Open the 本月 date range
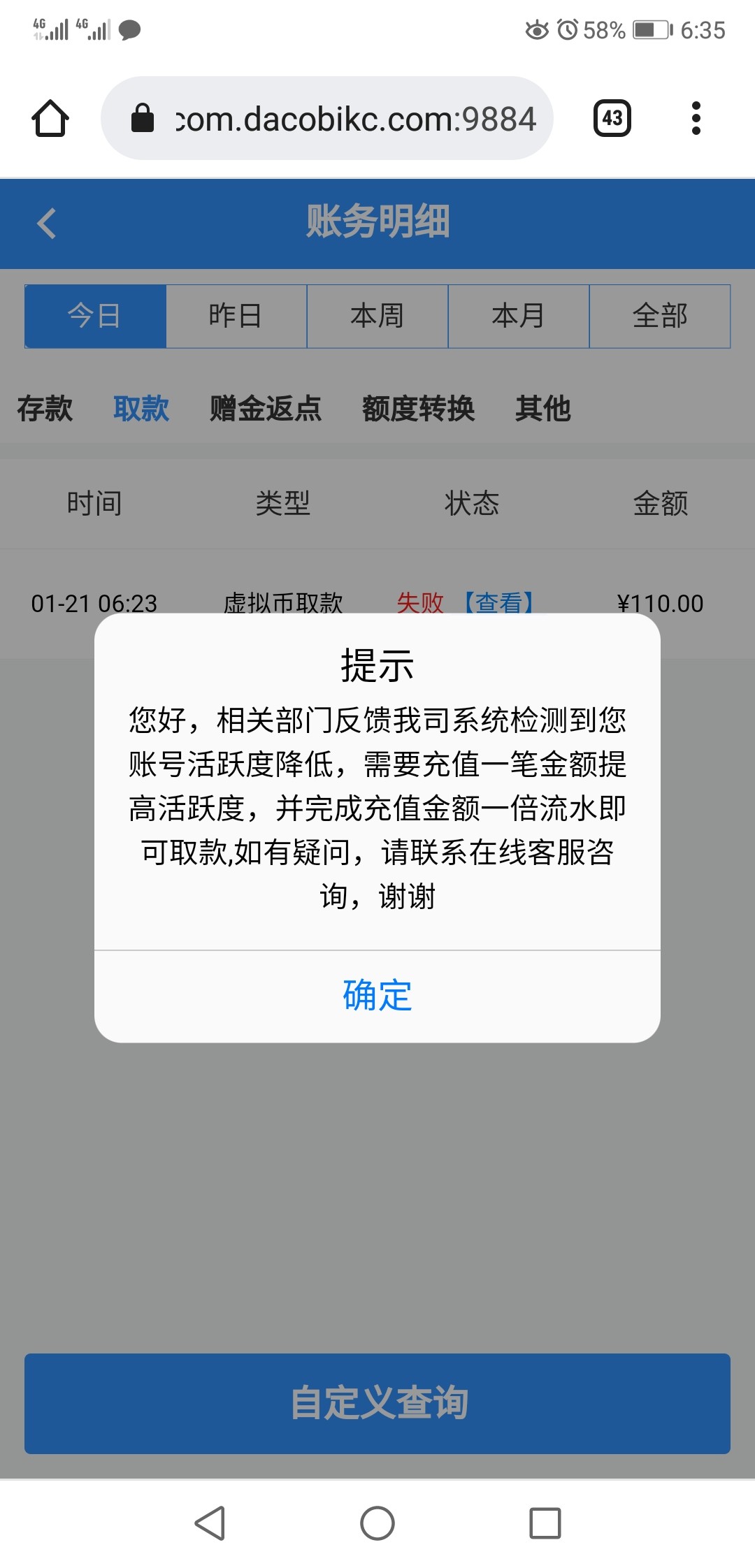This screenshot has height=1568, width=755. coord(518,316)
